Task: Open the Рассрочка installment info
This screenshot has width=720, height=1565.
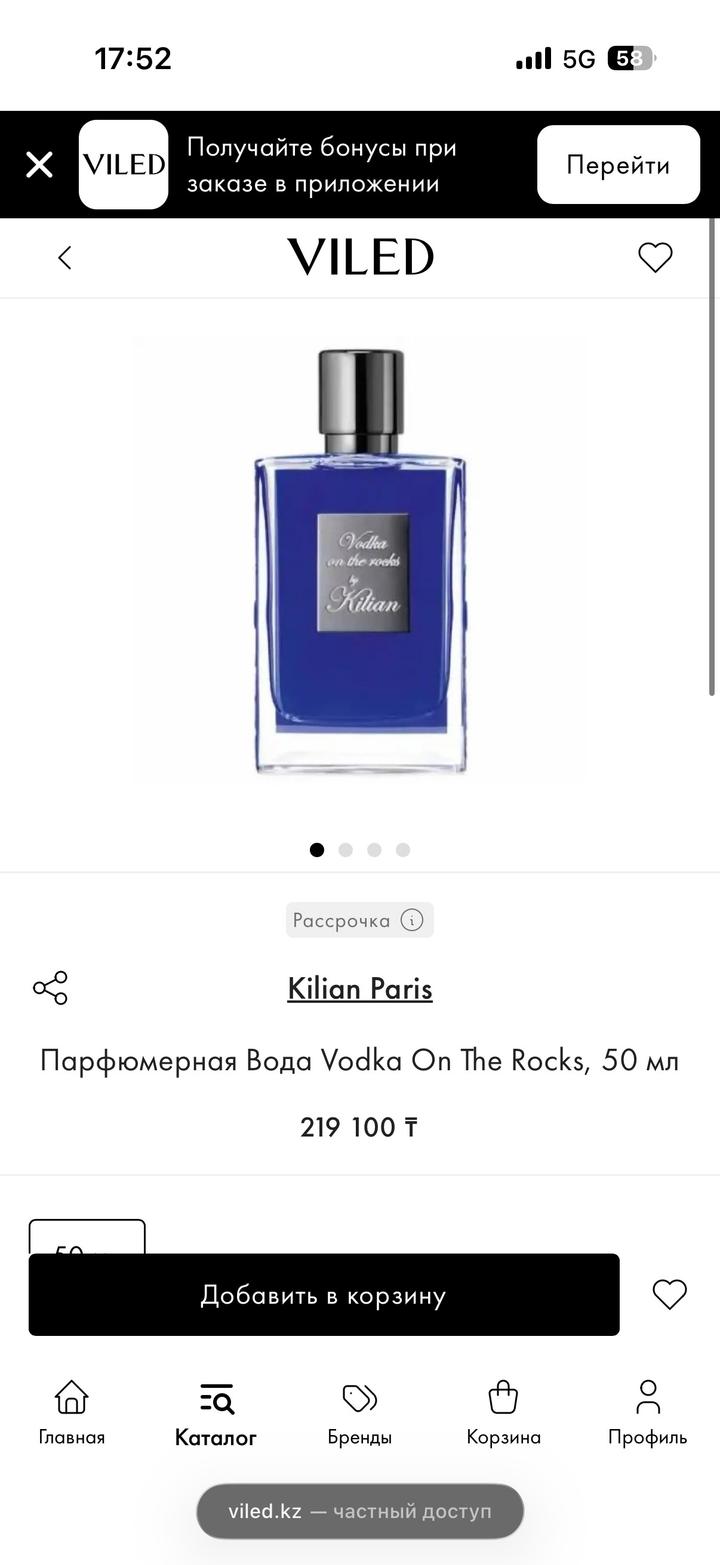Action: pos(359,920)
